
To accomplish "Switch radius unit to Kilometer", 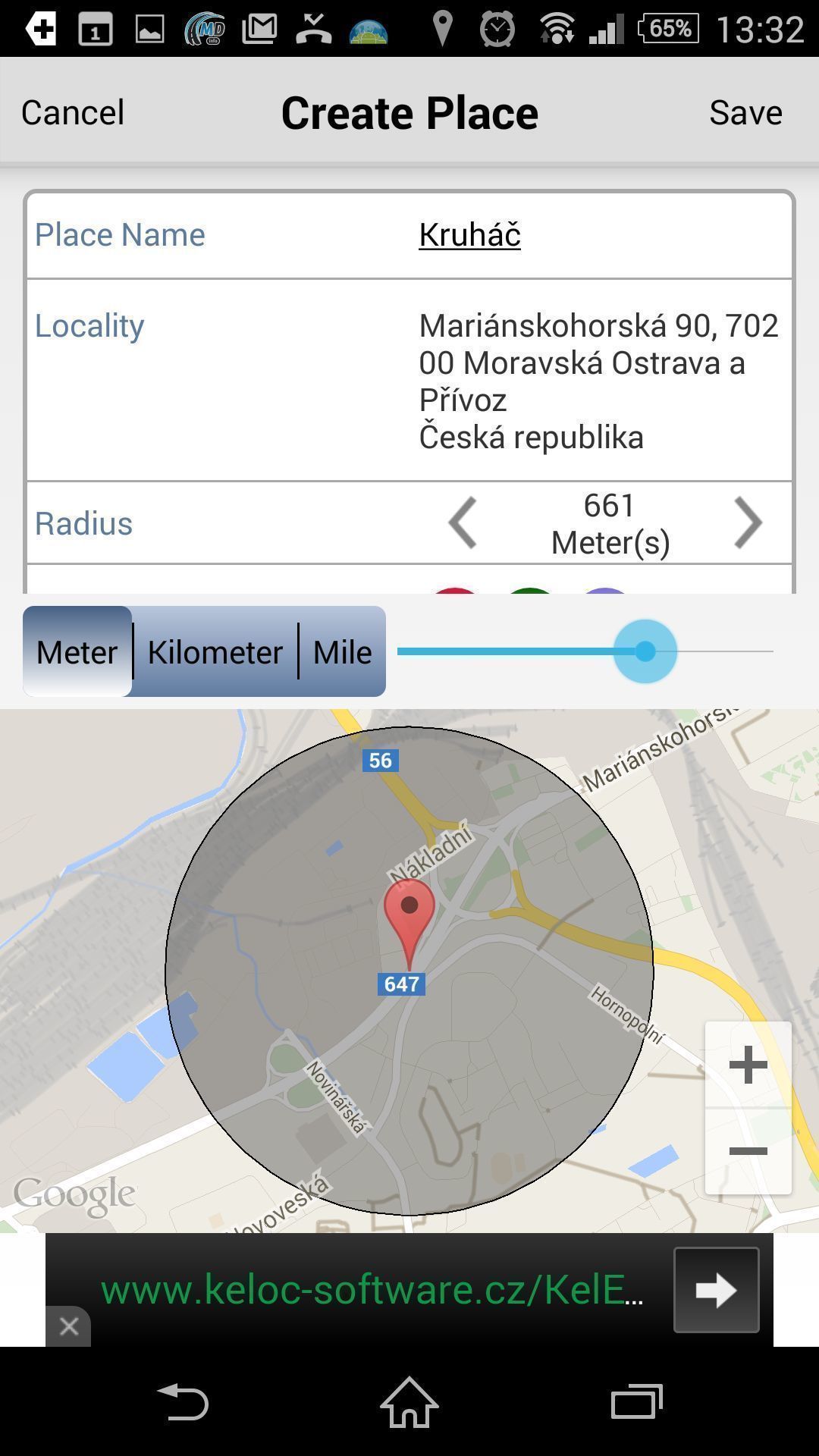I will (215, 651).
